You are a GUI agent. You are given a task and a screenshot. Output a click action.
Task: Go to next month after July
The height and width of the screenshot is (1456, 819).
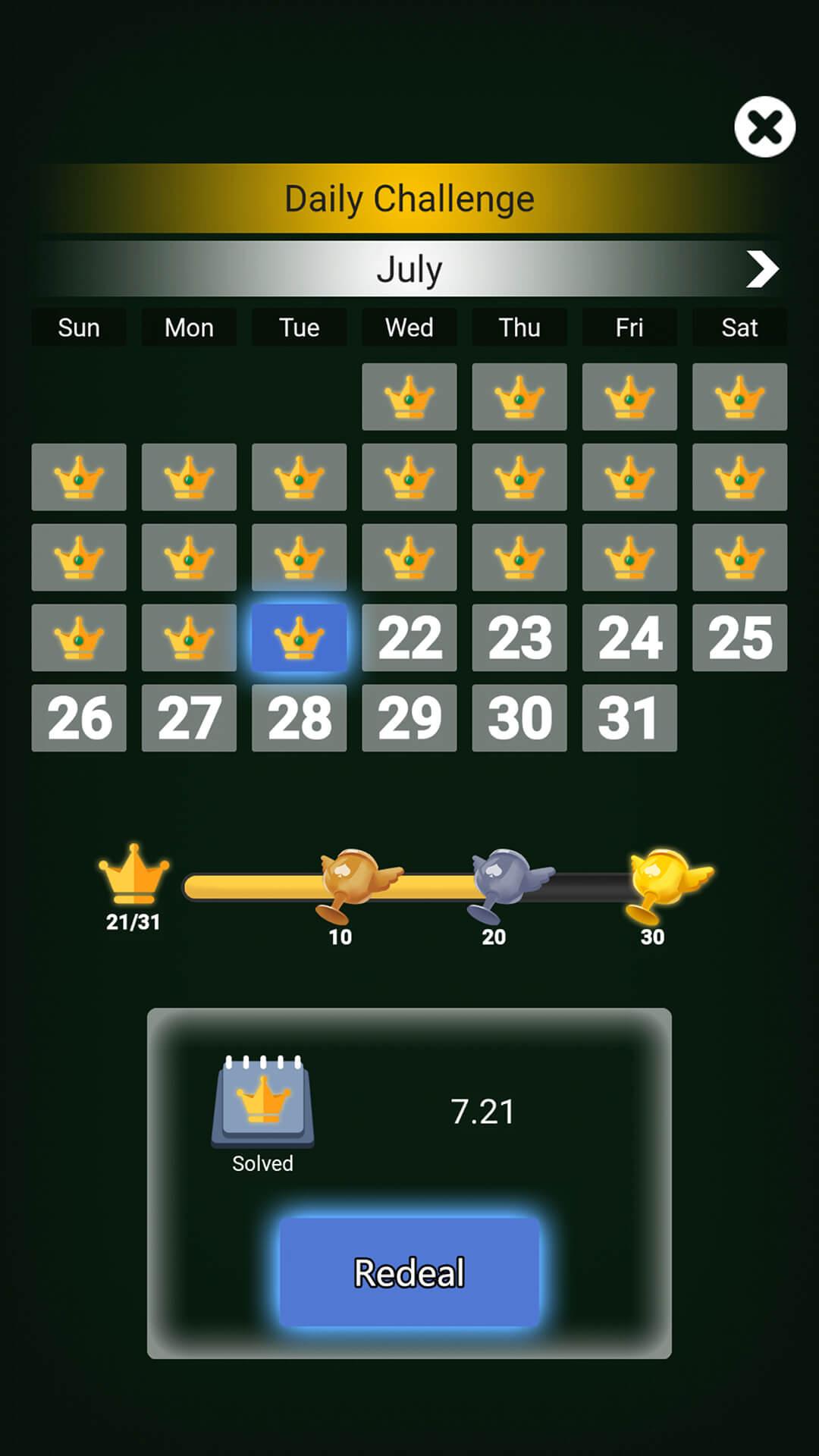pos(761,268)
